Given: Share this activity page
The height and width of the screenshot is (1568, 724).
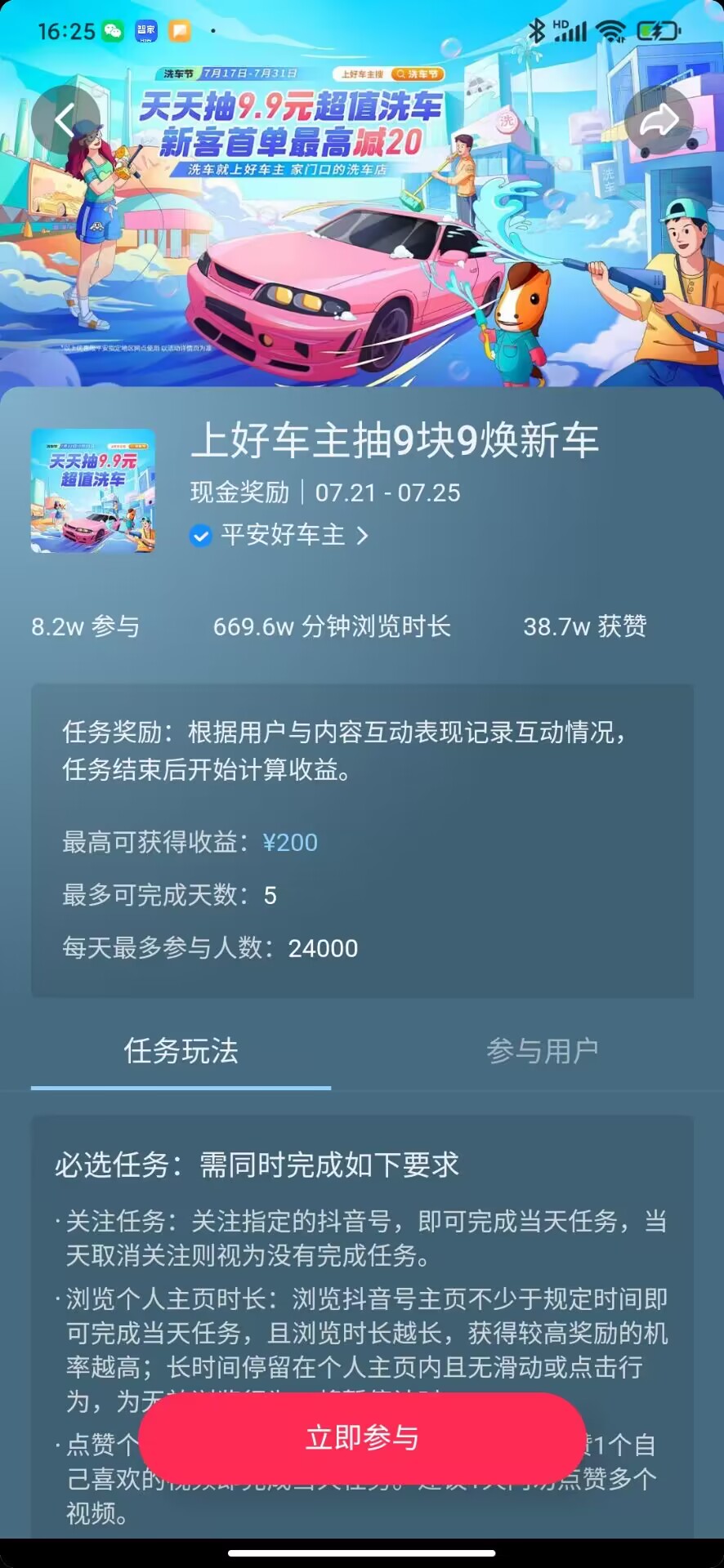Looking at the screenshot, I should [x=659, y=119].
